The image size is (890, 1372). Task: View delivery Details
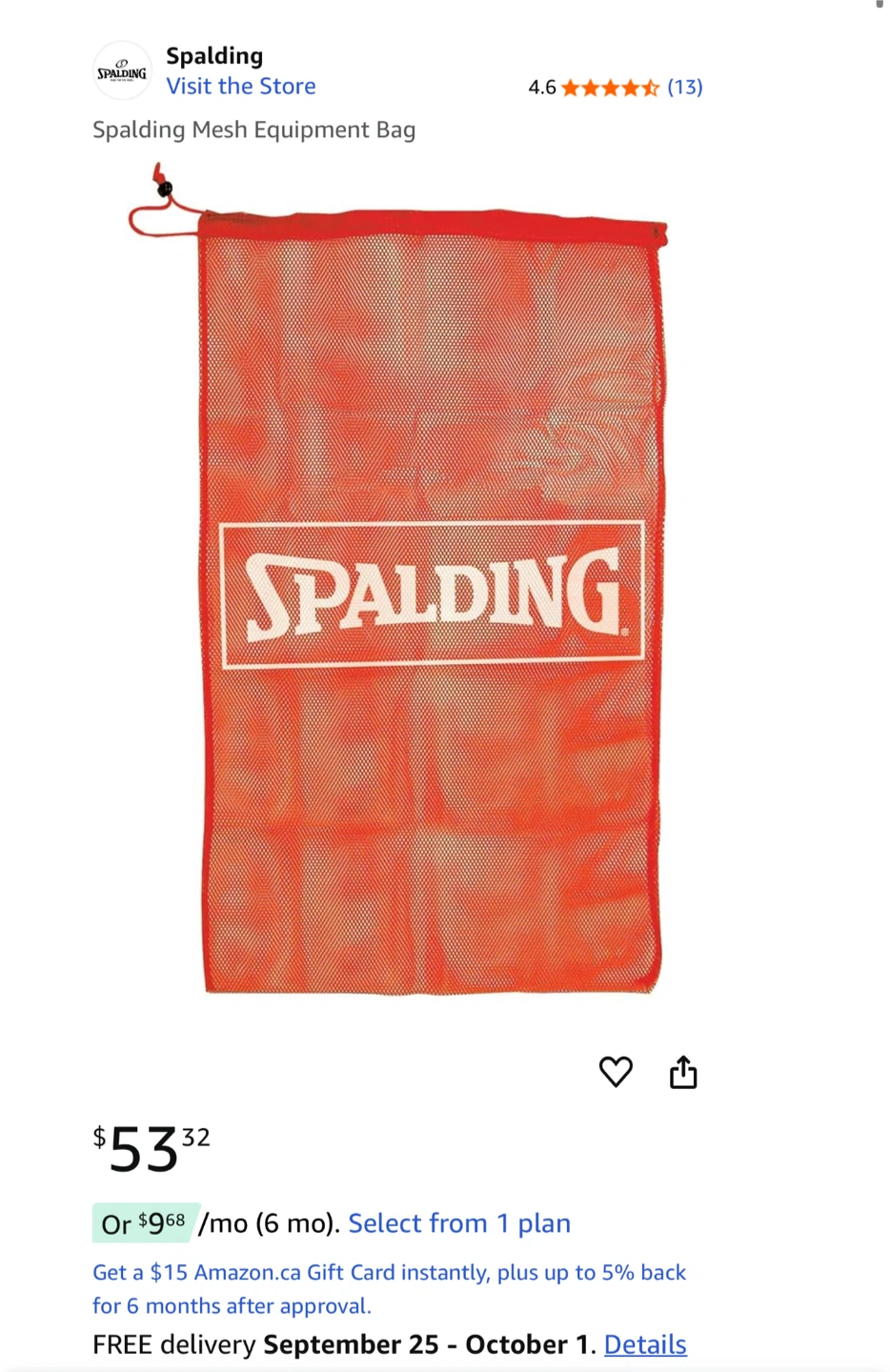pyautogui.click(x=645, y=1343)
